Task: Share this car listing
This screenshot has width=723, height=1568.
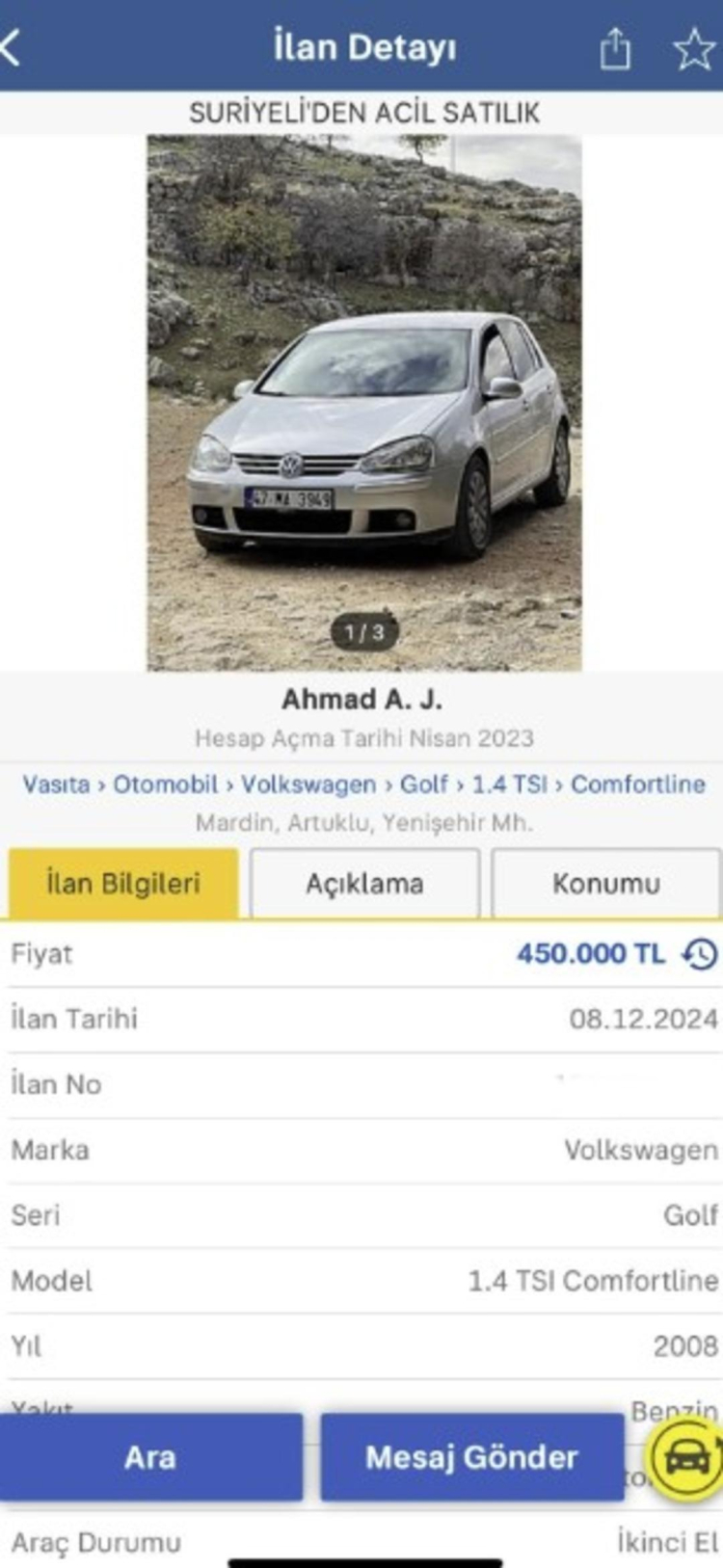Action: pos(615,48)
